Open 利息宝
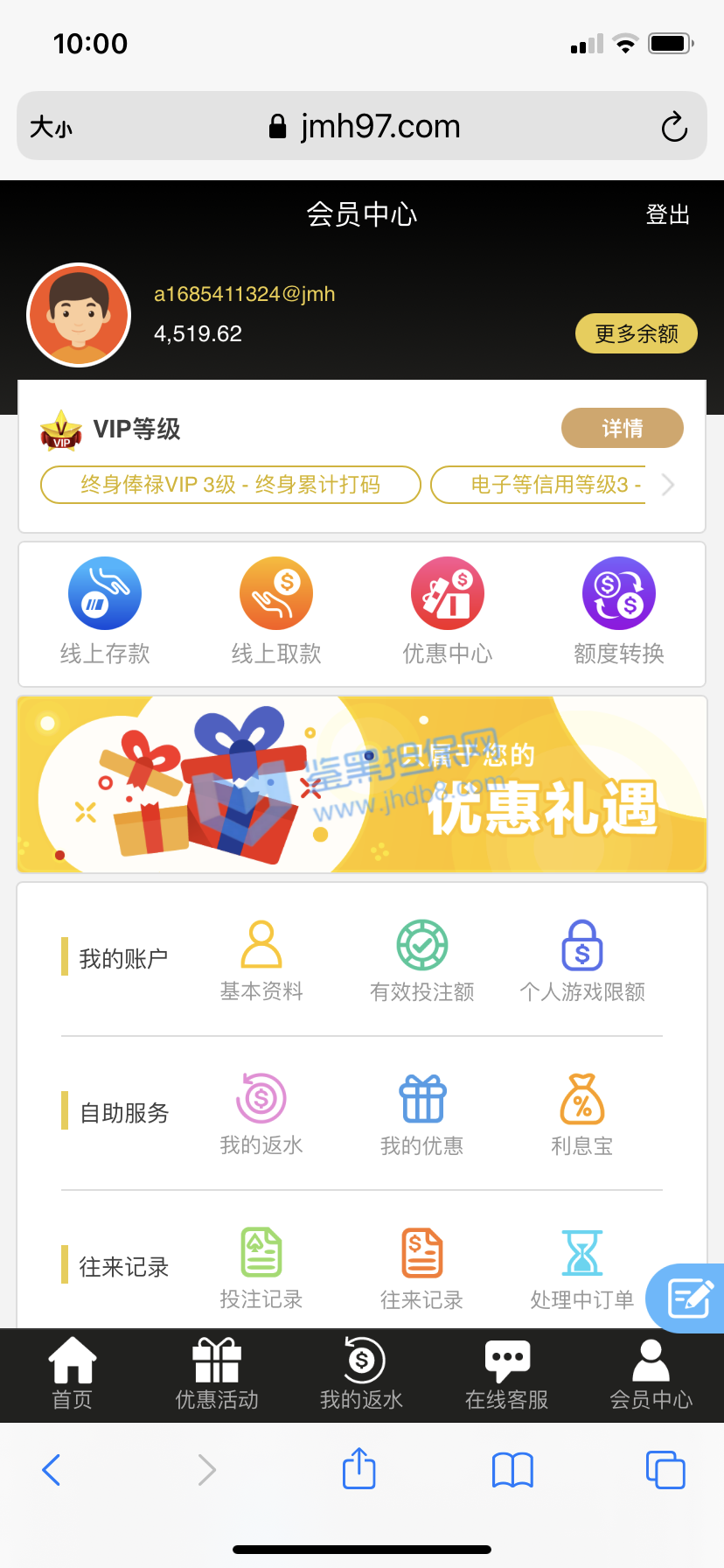 582,1115
